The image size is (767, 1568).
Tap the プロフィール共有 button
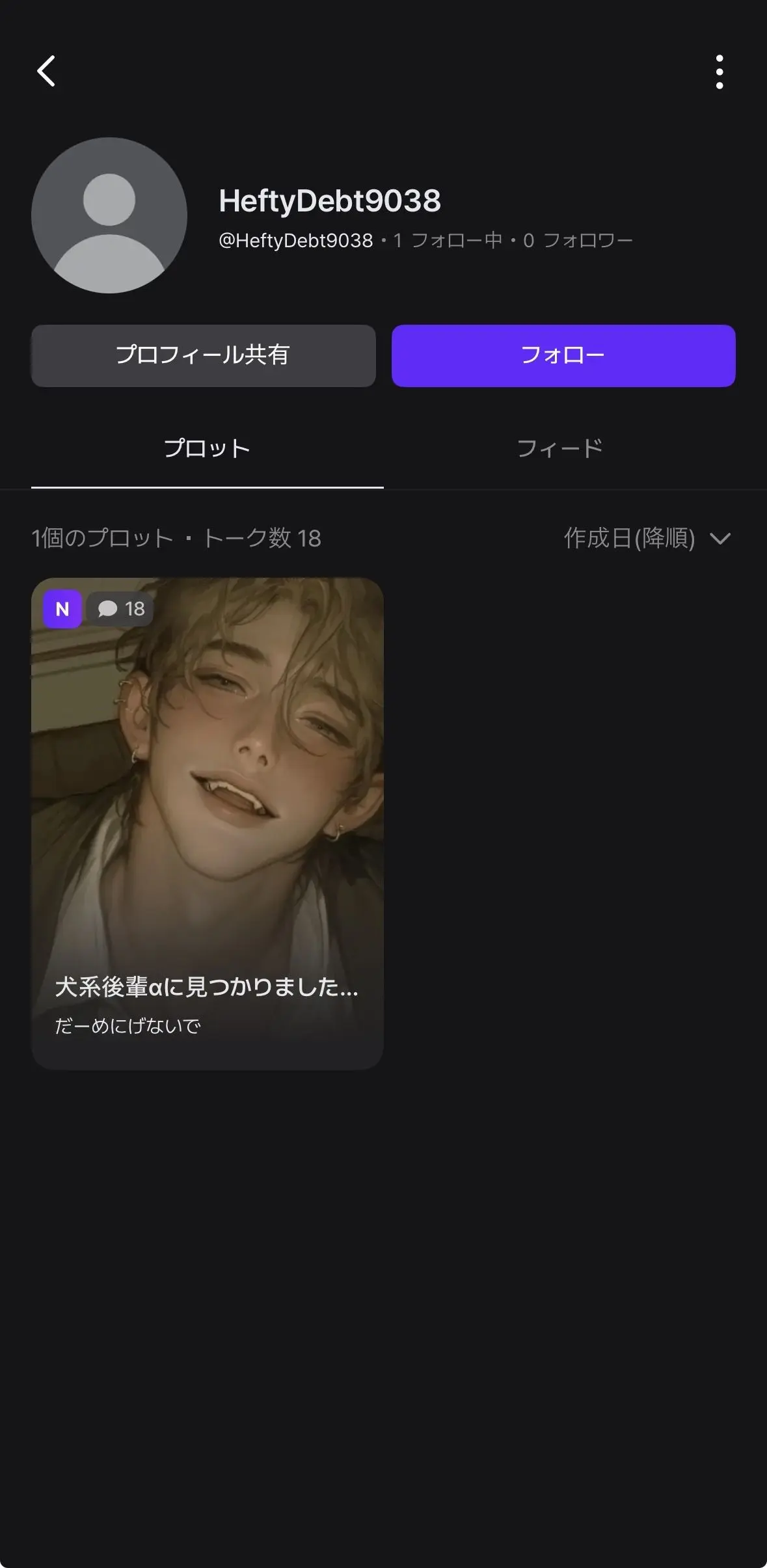(204, 356)
